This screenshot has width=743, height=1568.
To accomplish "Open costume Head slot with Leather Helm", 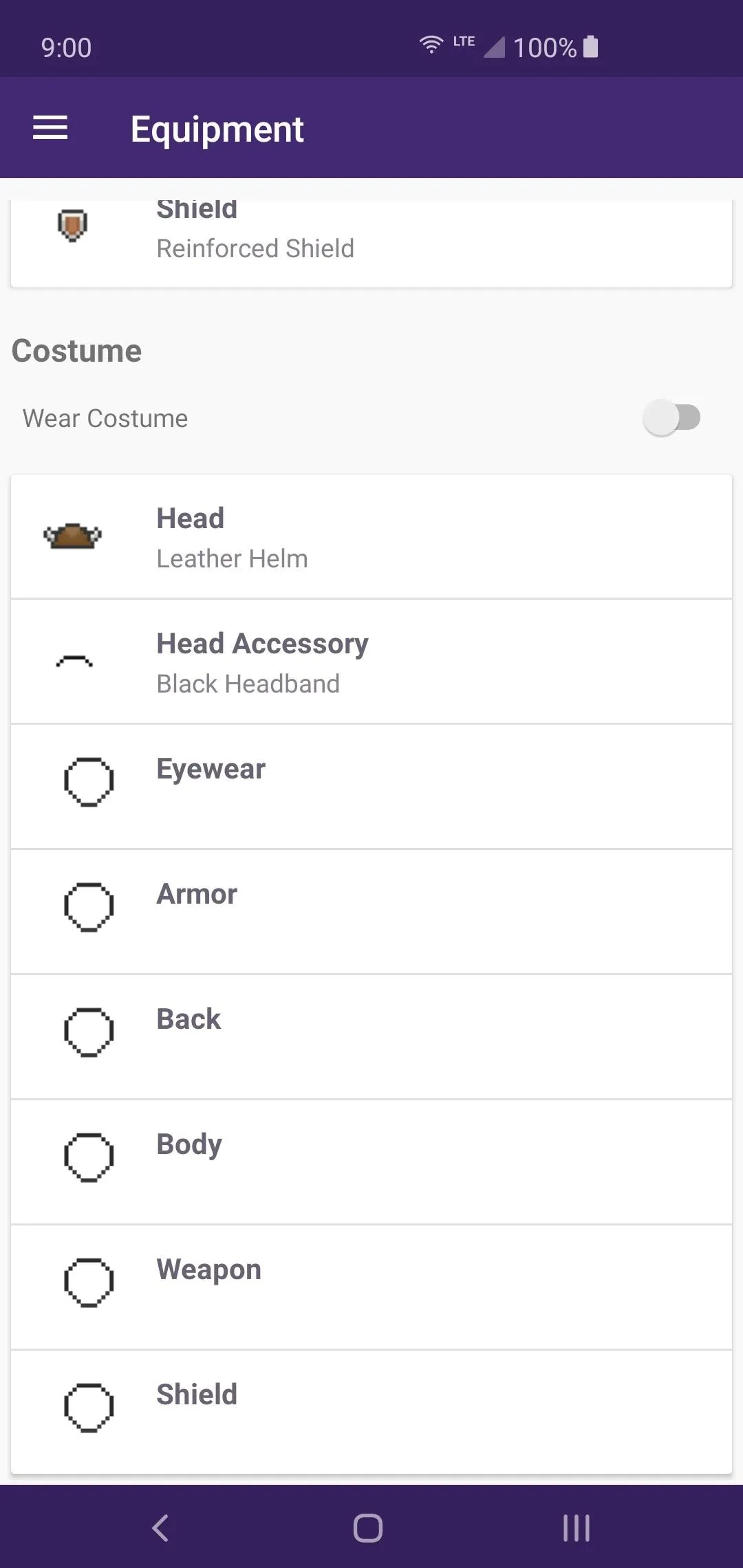I will pos(371,536).
